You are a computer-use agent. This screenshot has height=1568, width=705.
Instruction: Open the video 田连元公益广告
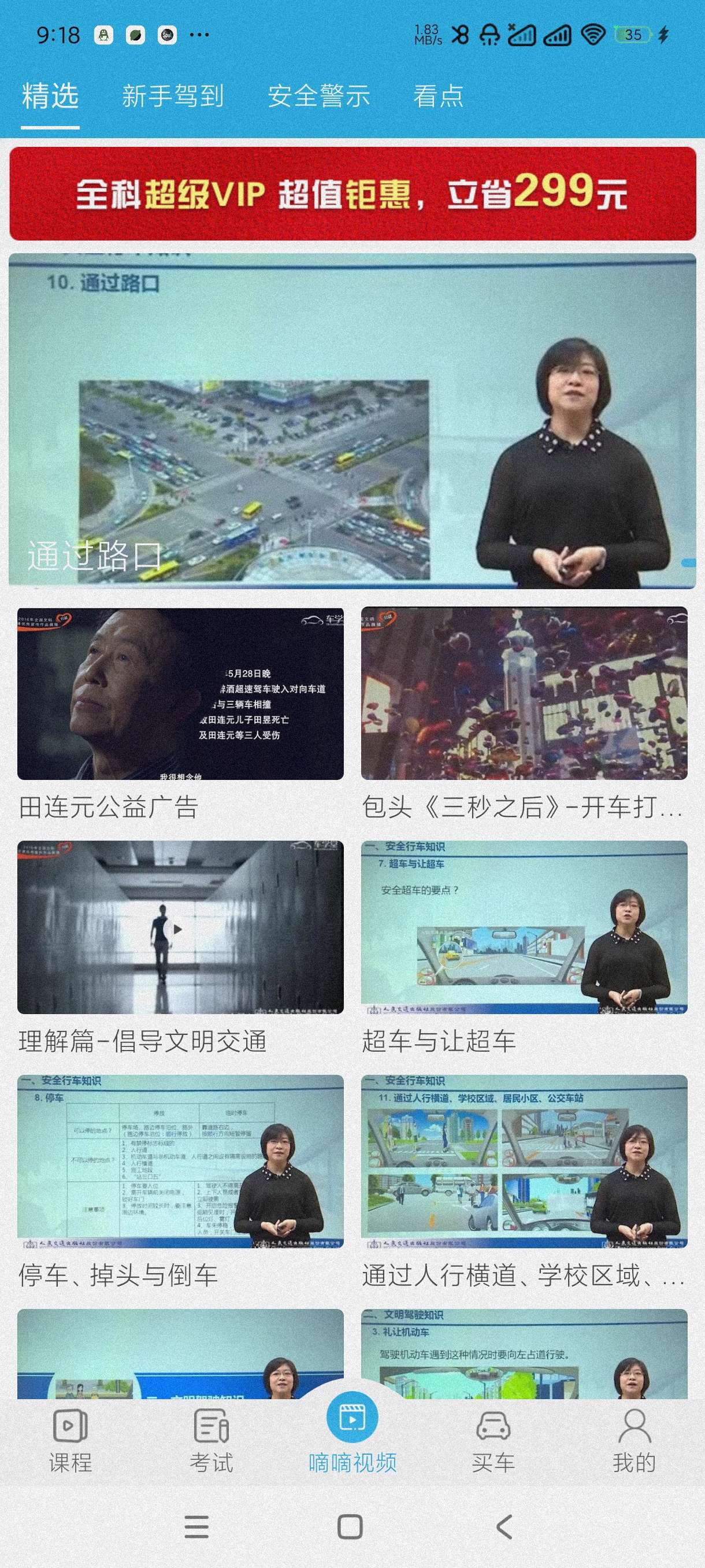click(x=180, y=694)
